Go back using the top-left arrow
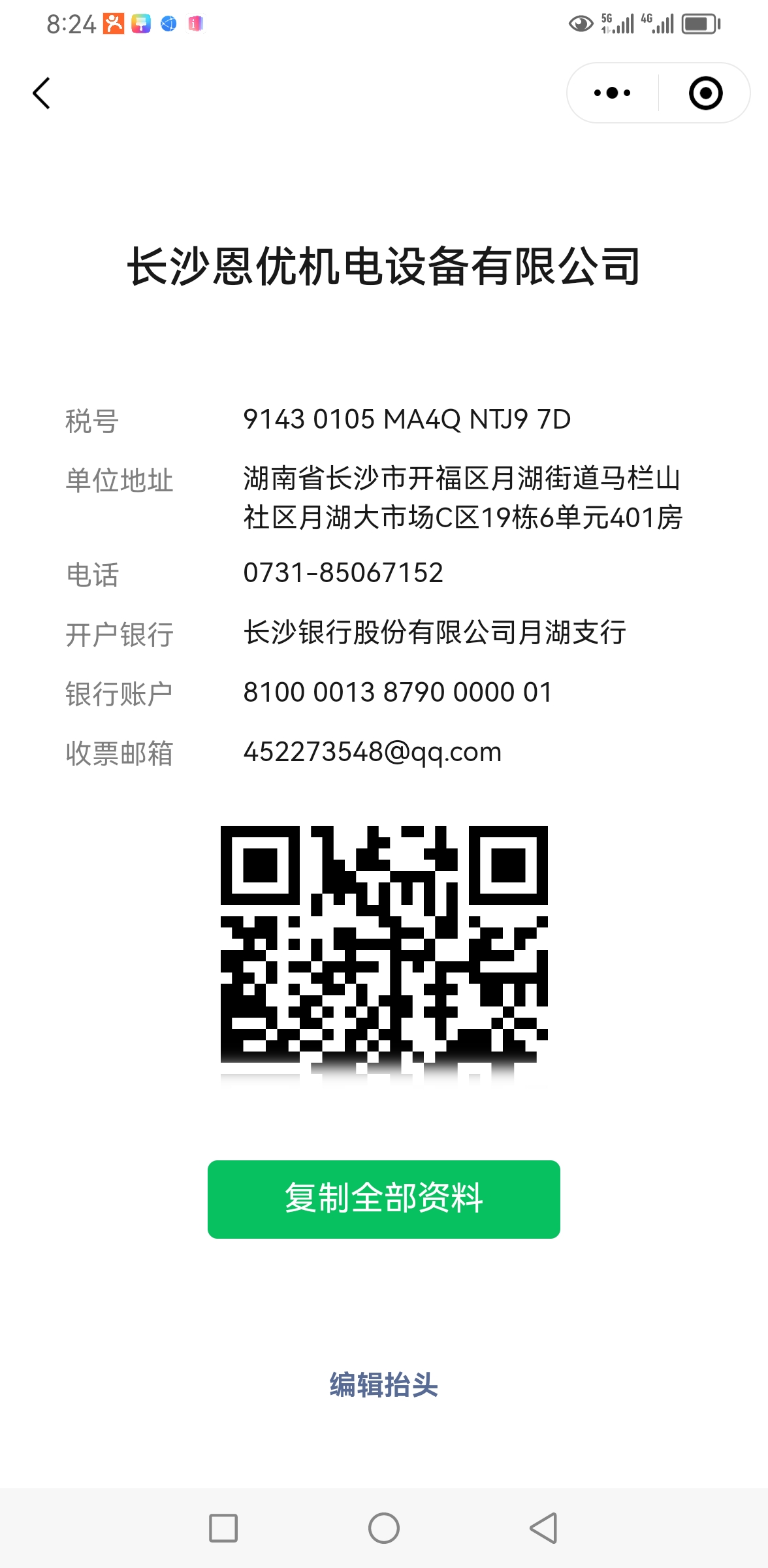This screenshot has width=768, height=1568. (x=41, y=93)
